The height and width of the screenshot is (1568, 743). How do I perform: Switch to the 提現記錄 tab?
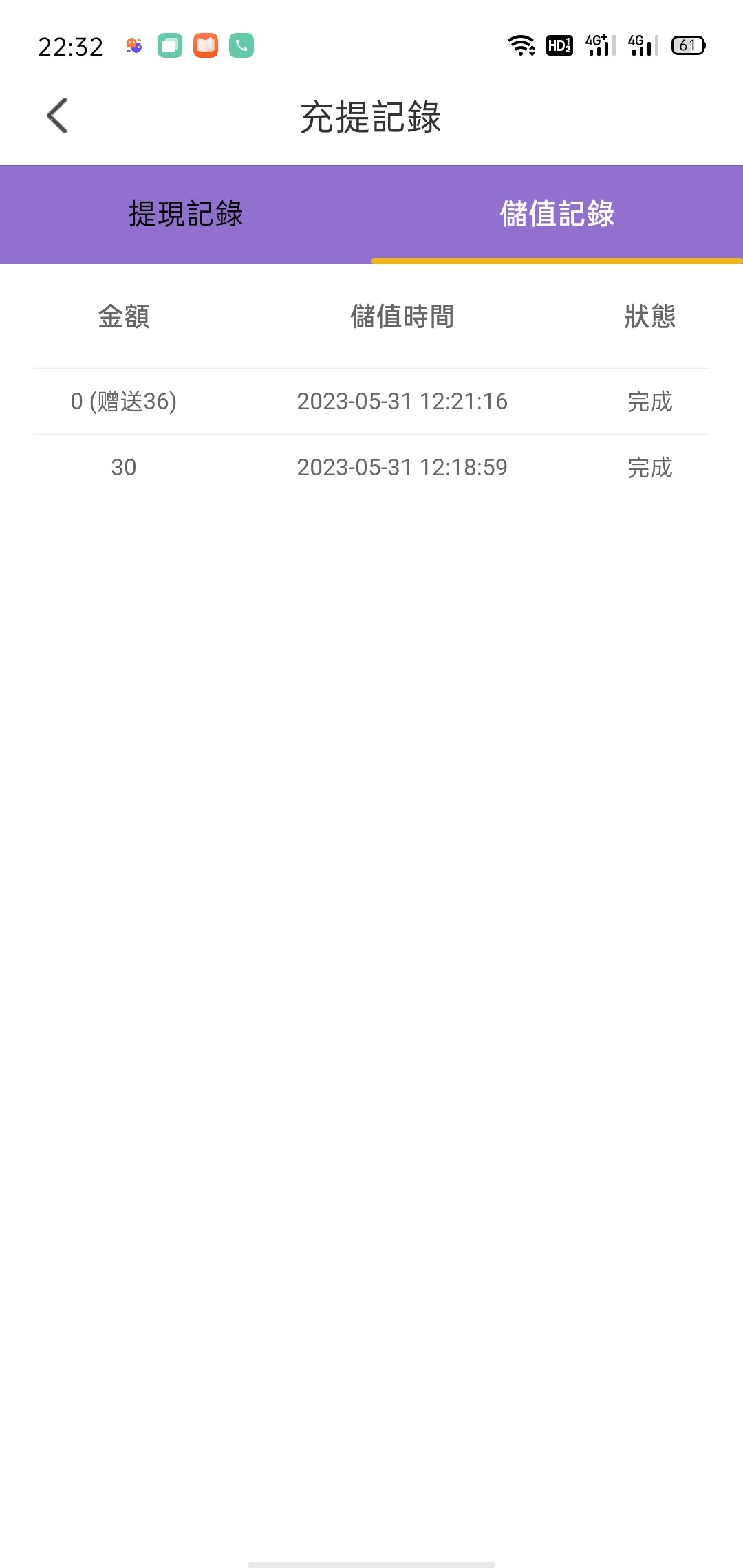[x=186, y=213]
